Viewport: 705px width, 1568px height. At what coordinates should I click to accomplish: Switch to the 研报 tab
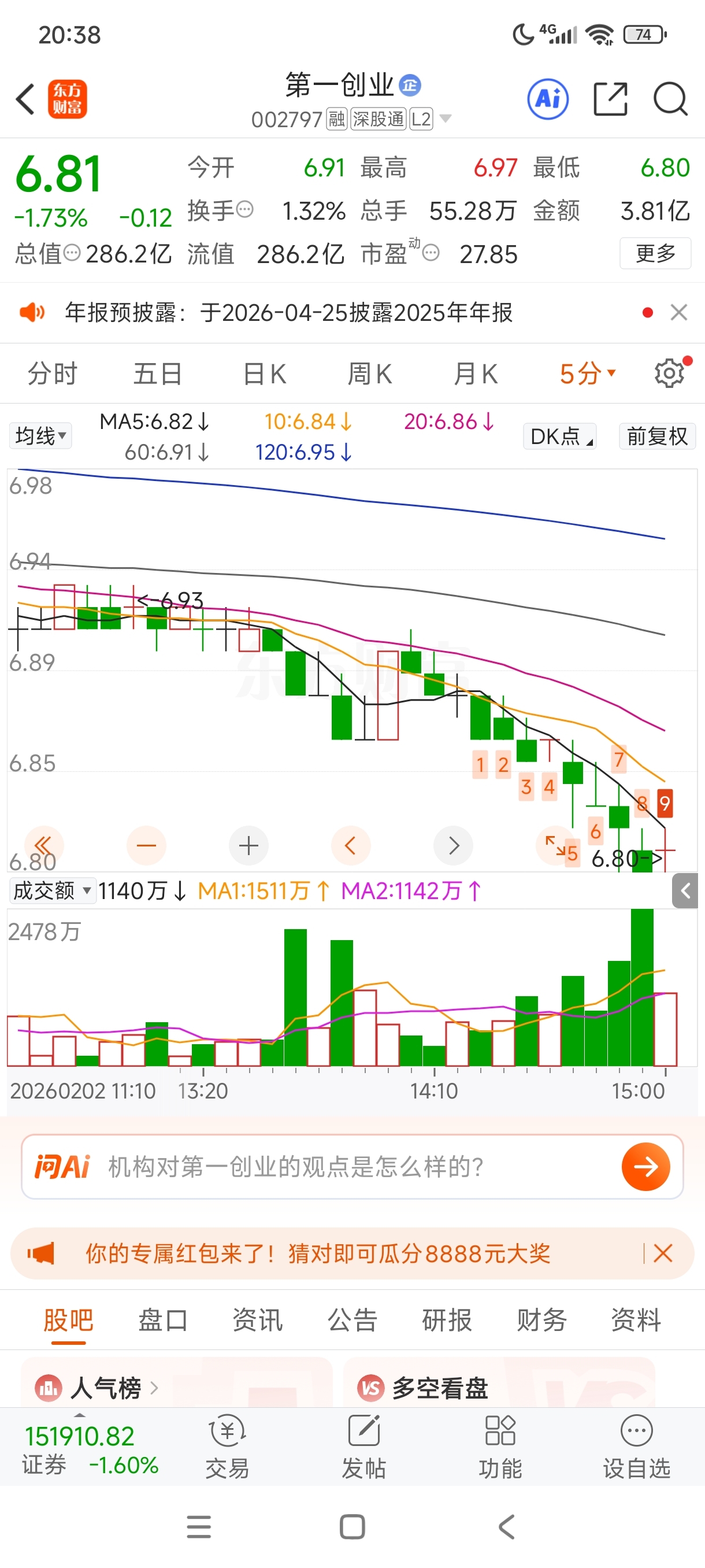tap(447, 1321)
